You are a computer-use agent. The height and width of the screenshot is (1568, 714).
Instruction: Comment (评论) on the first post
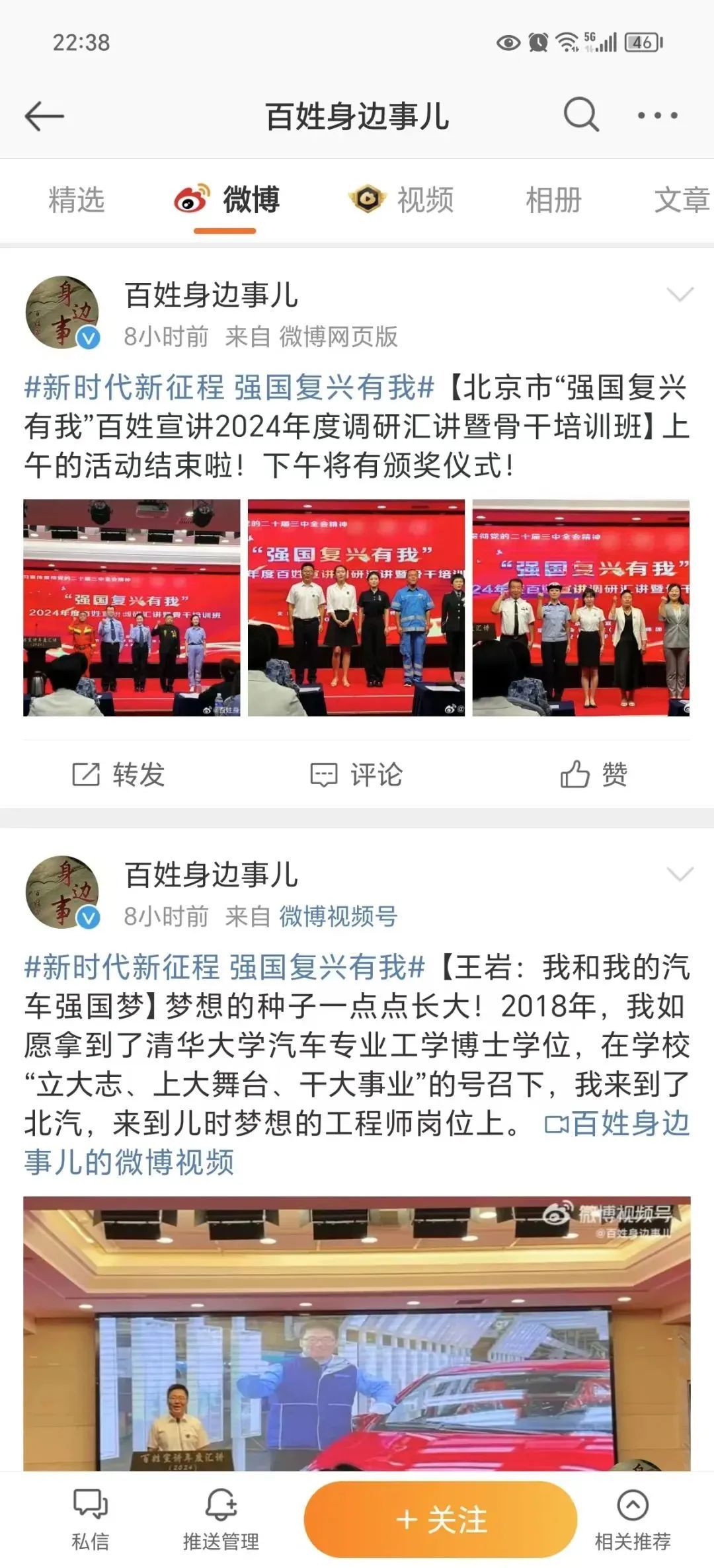[356, 774]
